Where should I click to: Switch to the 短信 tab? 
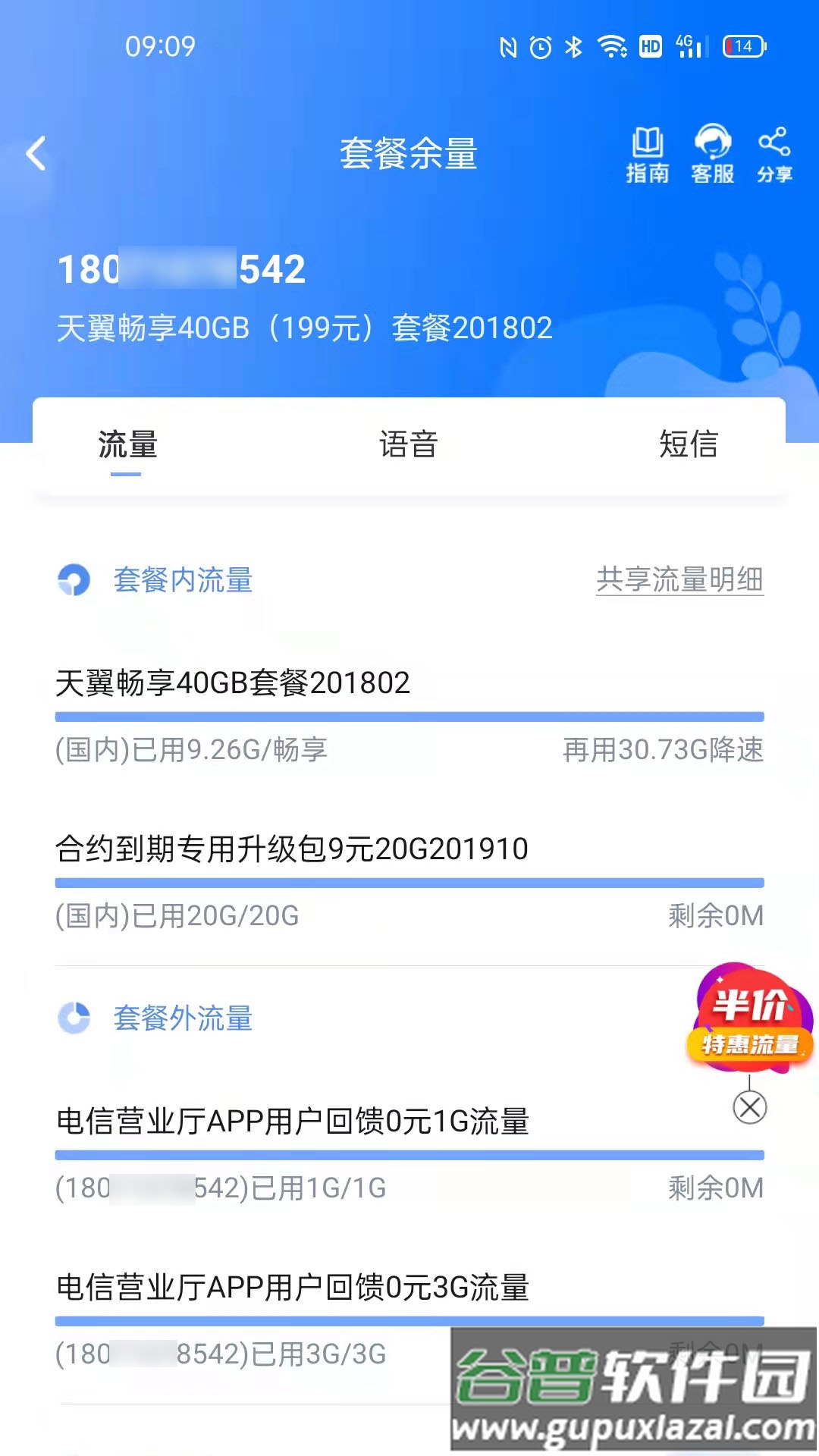point(690,446)
